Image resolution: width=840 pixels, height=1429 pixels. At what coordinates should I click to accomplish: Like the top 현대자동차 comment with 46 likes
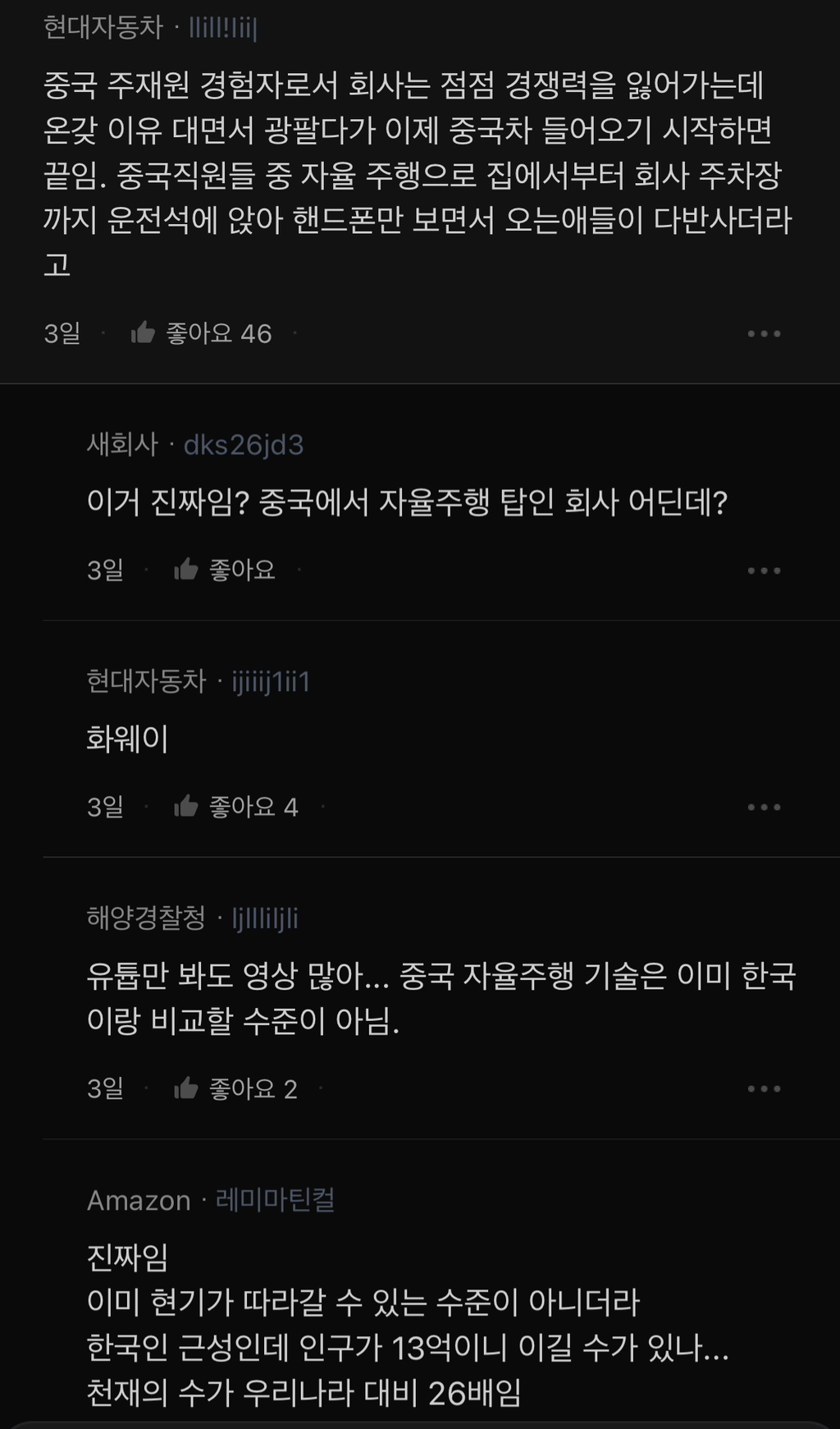(x=201, y=333)
